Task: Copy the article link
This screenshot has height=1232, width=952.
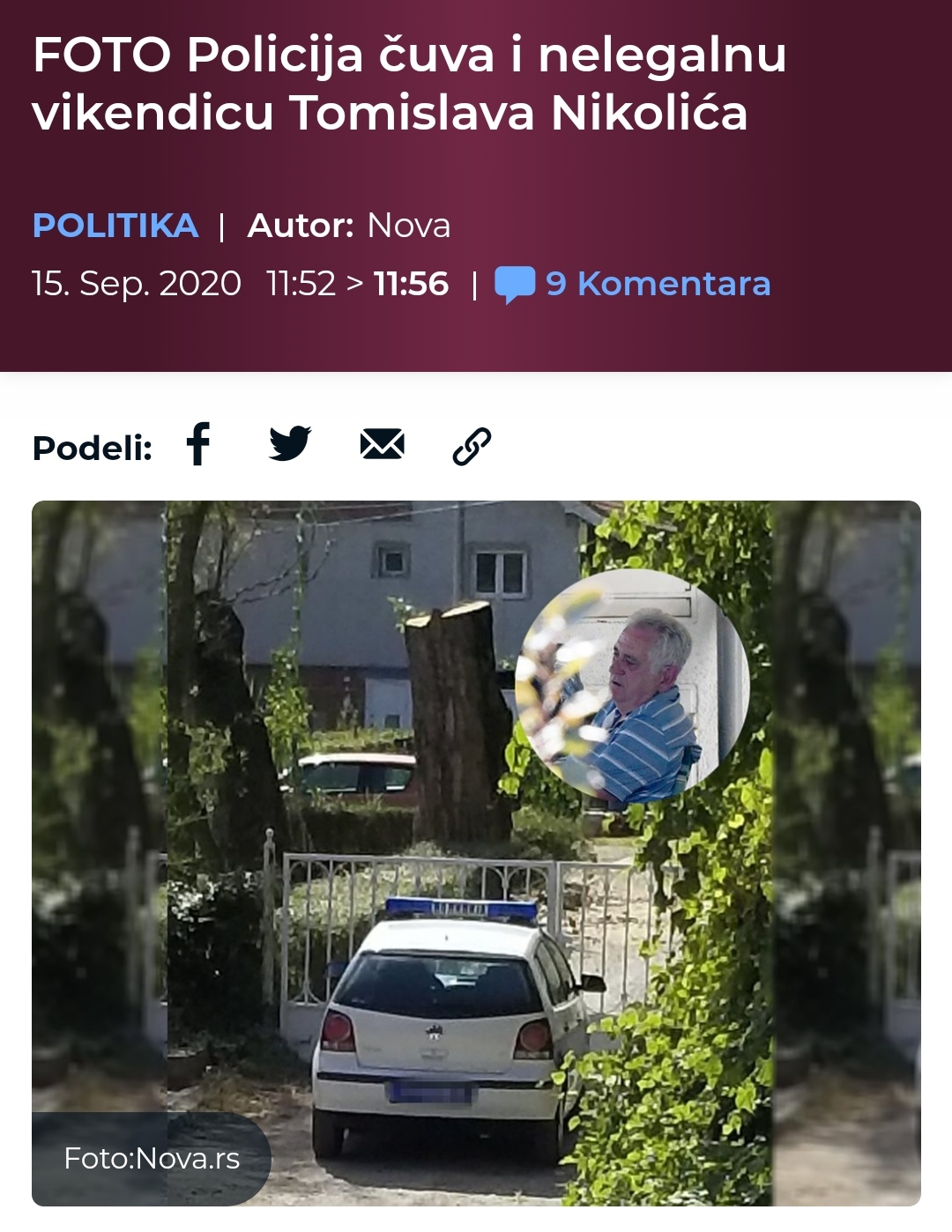Action: tap(472, 446)
